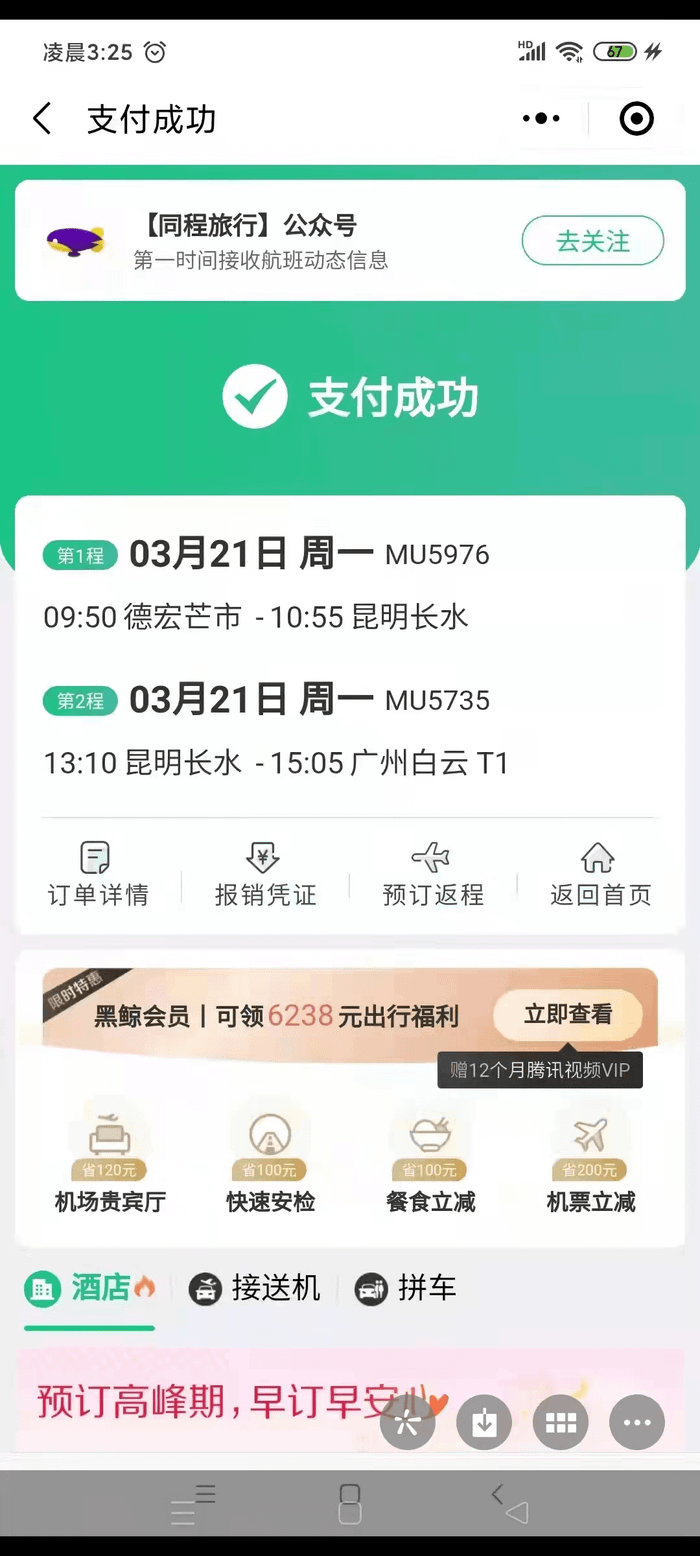Screen dimensions: 700x1556
Task: Open the 预订高峰期 hotel promo banner
Action: pyautogui.click(x=200, y=1400)
